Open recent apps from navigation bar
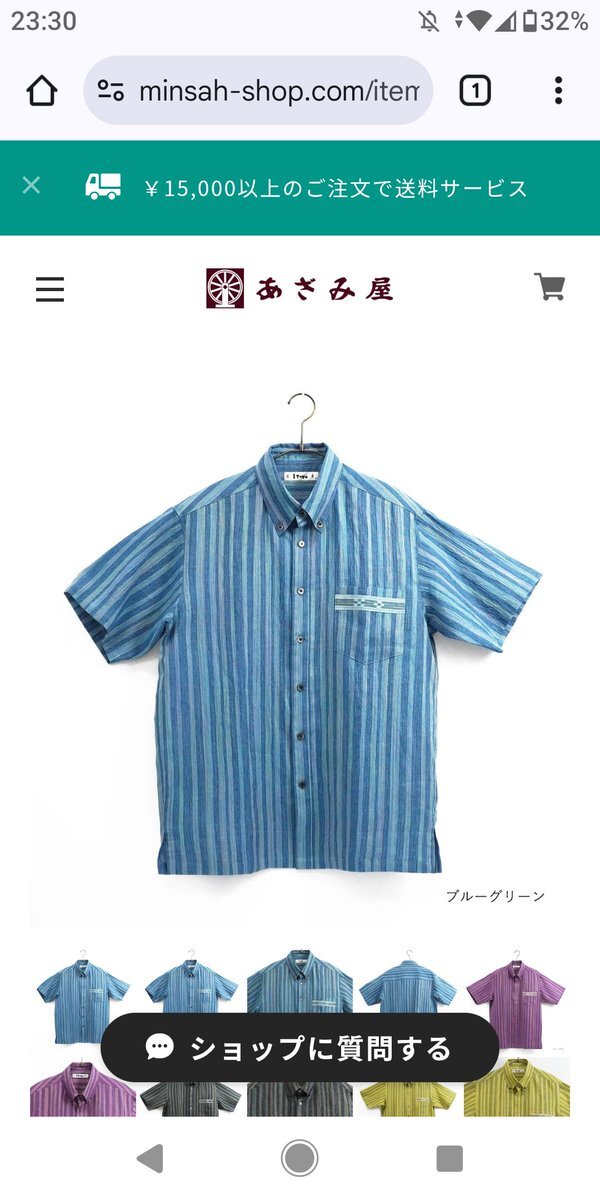Screen dimensions: 600x1200 (450, 1158)
